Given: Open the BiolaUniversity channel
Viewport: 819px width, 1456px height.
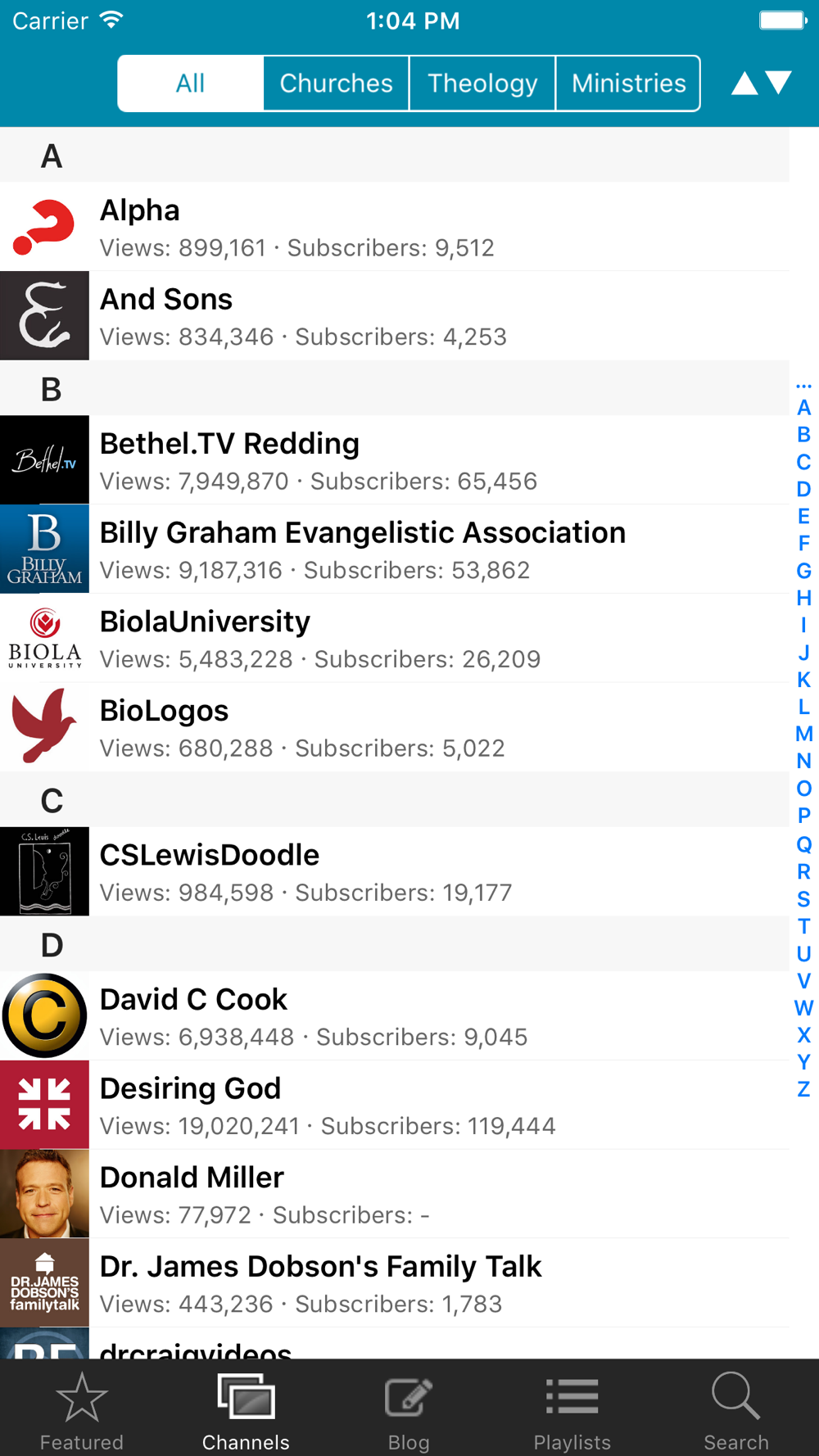Looking at the screenshot, I should point(395,638).
